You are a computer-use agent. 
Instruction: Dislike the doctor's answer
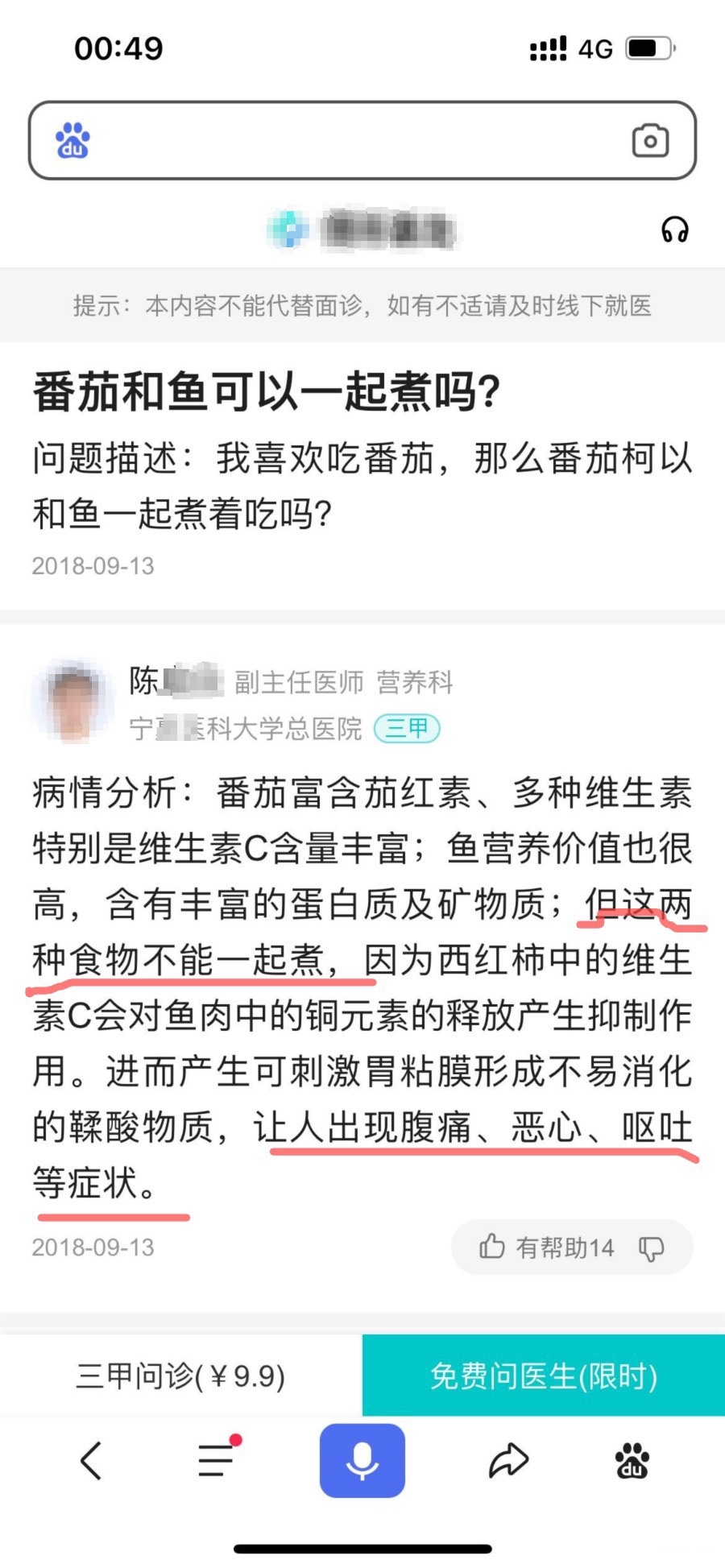click(651, 1248)
